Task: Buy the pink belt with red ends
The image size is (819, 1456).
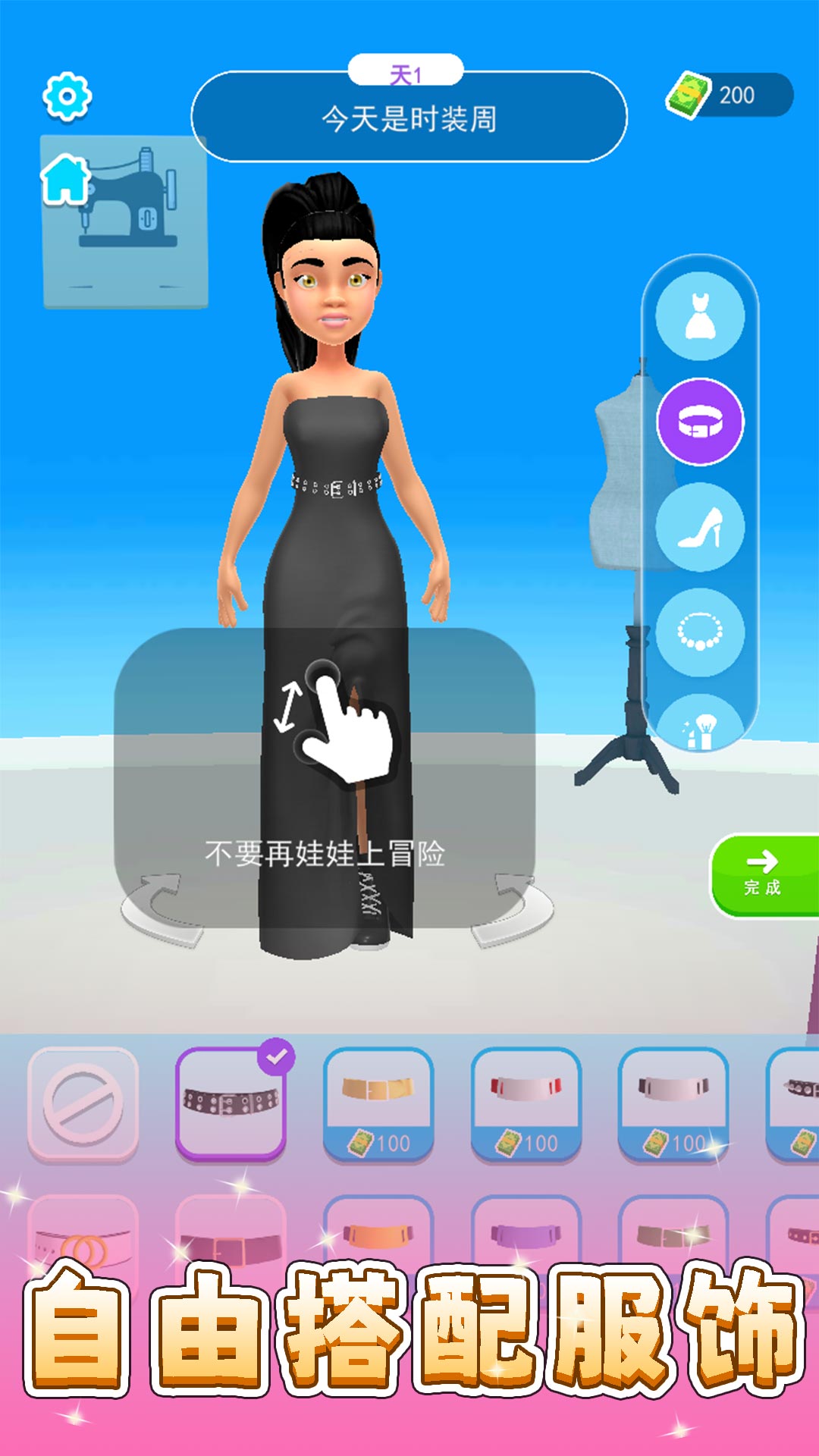Action: (526, 1104)
